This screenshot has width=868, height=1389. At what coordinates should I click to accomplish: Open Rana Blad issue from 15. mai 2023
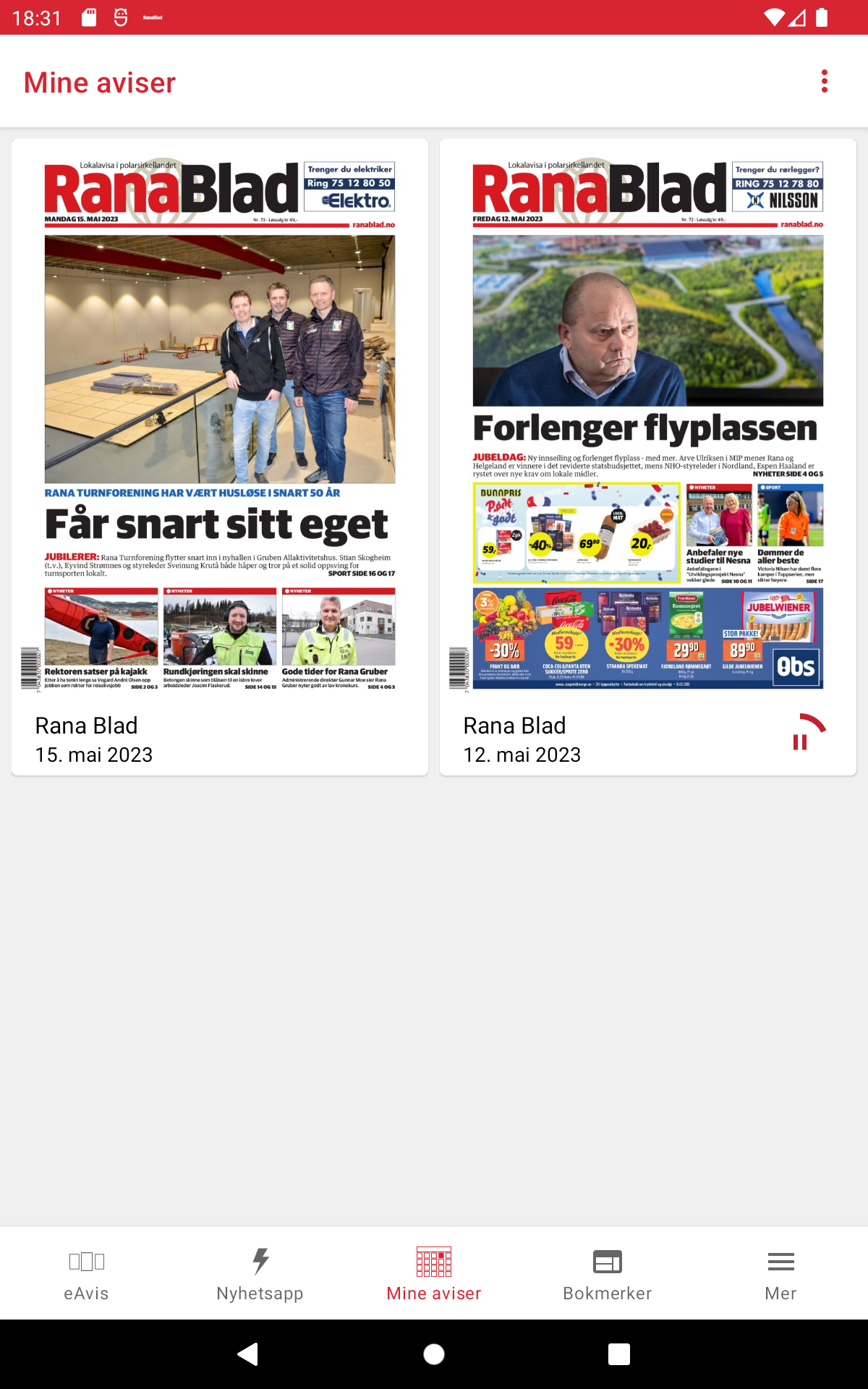[x=220, y=457]
